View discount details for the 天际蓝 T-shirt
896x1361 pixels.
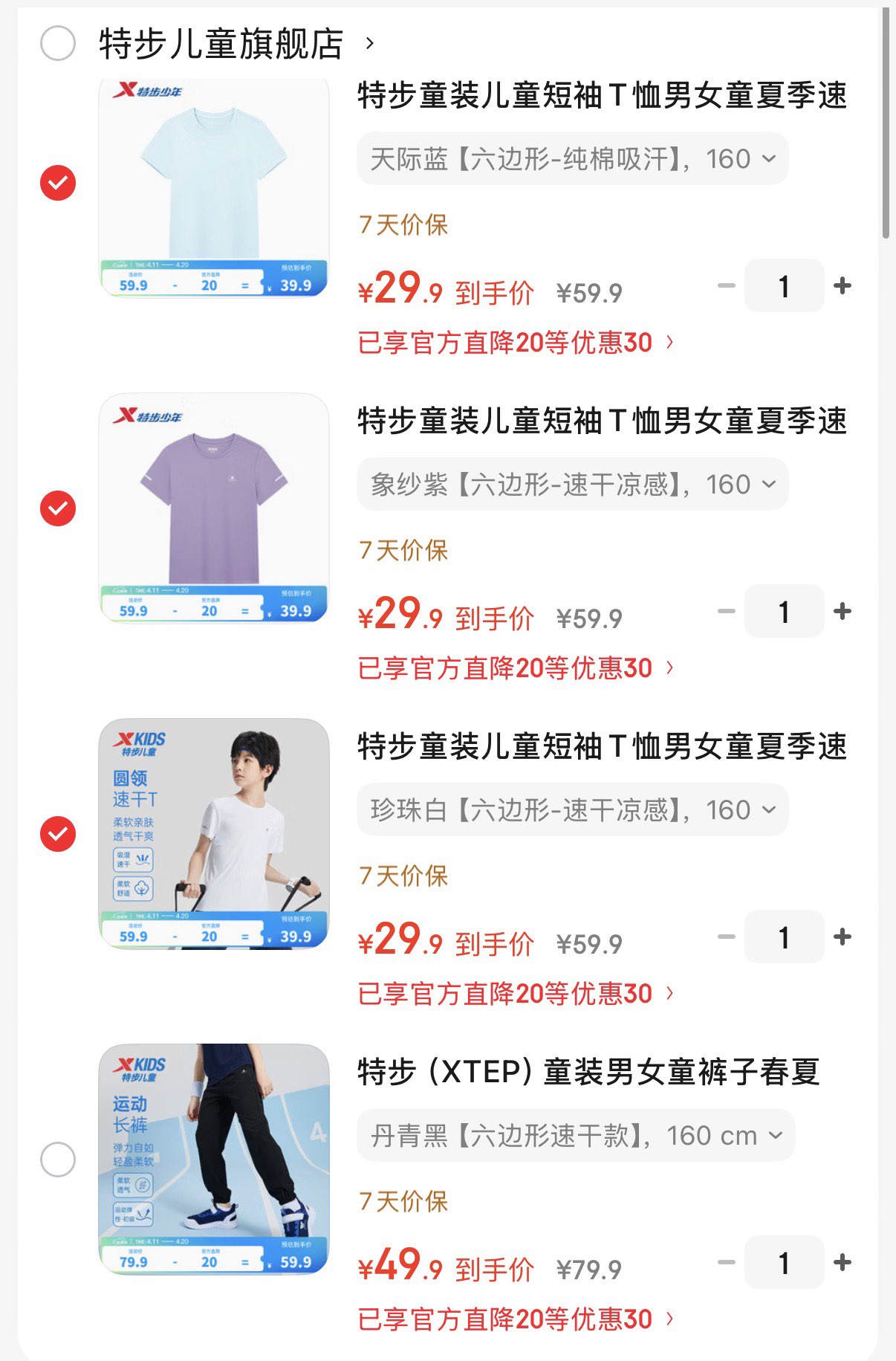pyautogui.click(x=516, y=343)
